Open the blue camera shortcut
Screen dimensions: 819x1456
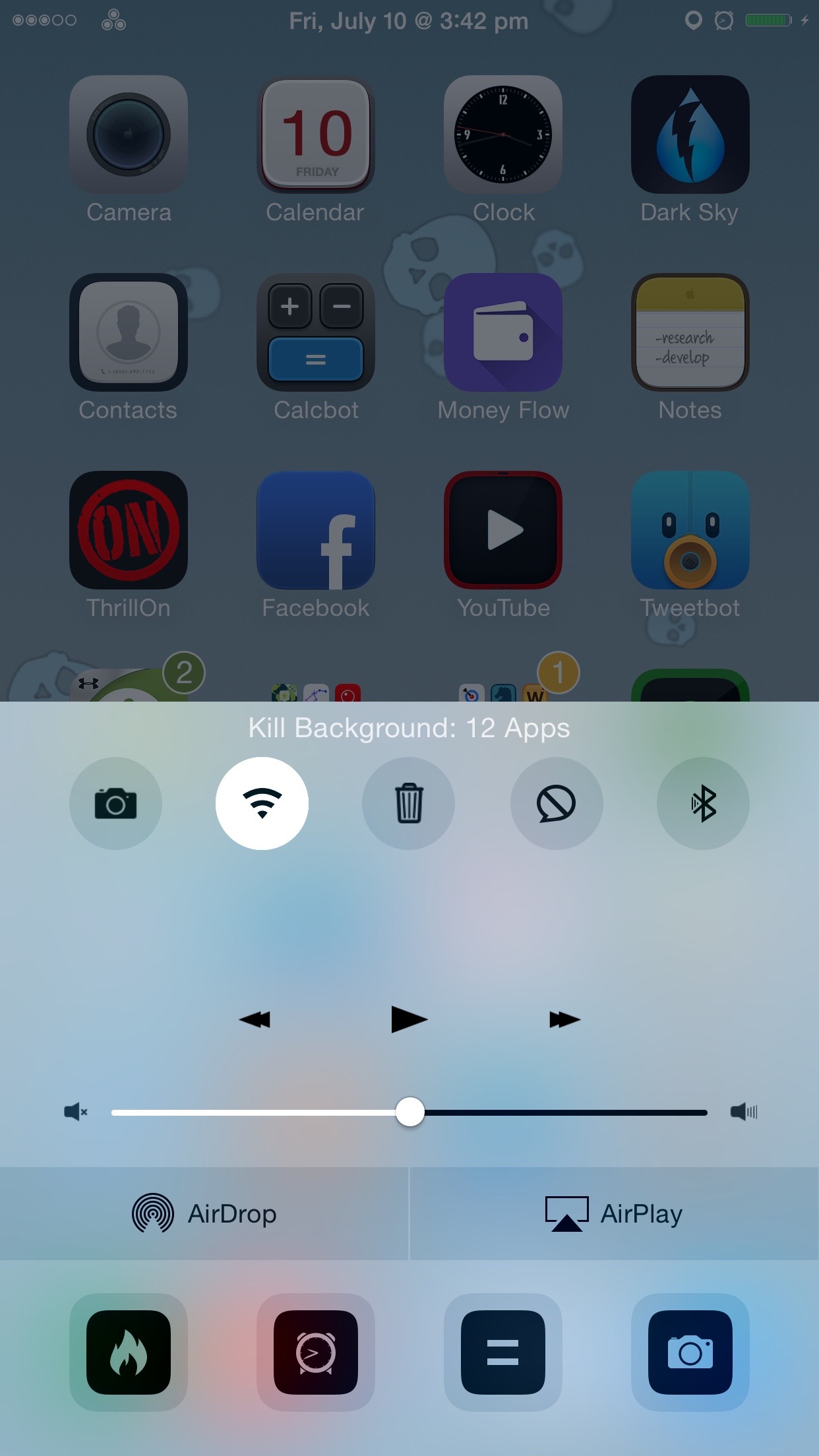tap(690, 1352)
